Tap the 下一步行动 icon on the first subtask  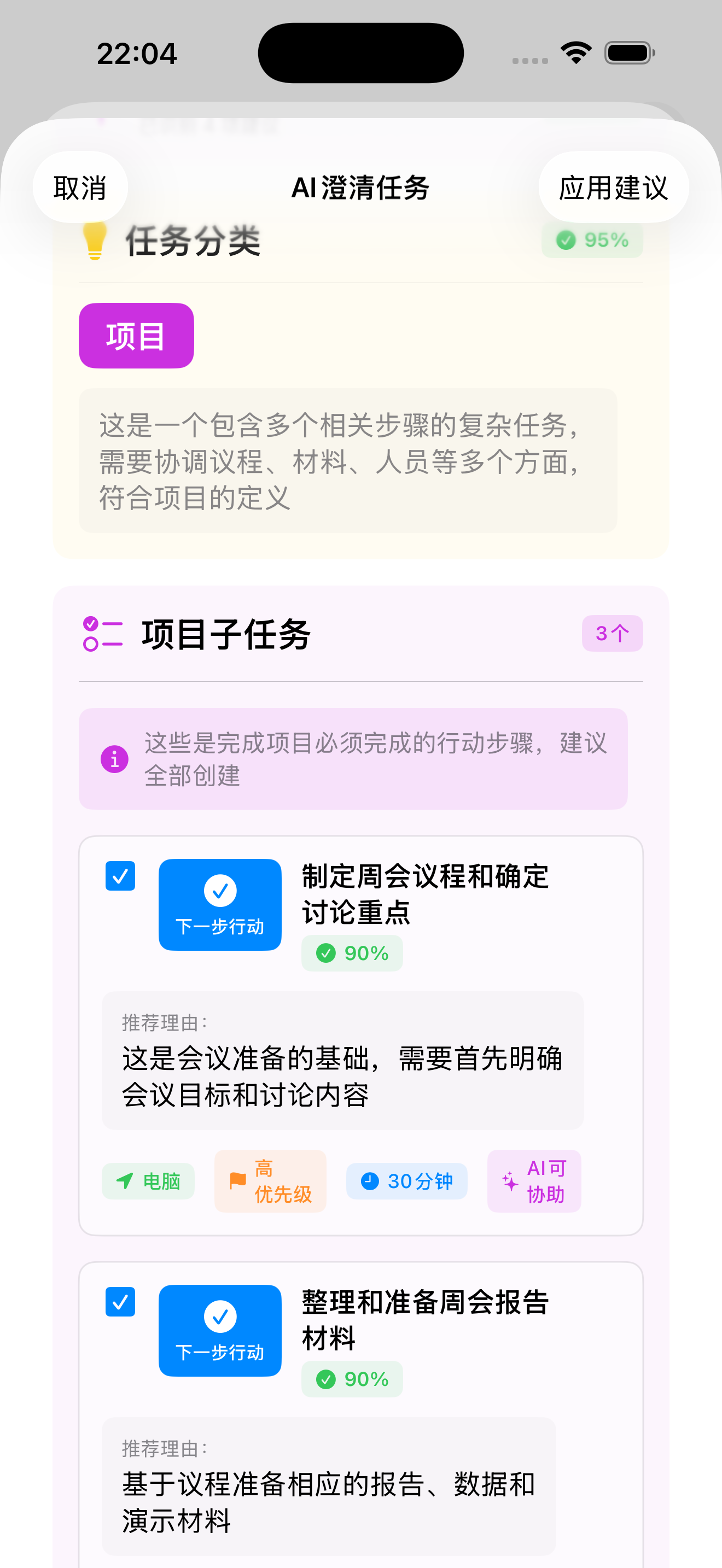coord(220,904)
